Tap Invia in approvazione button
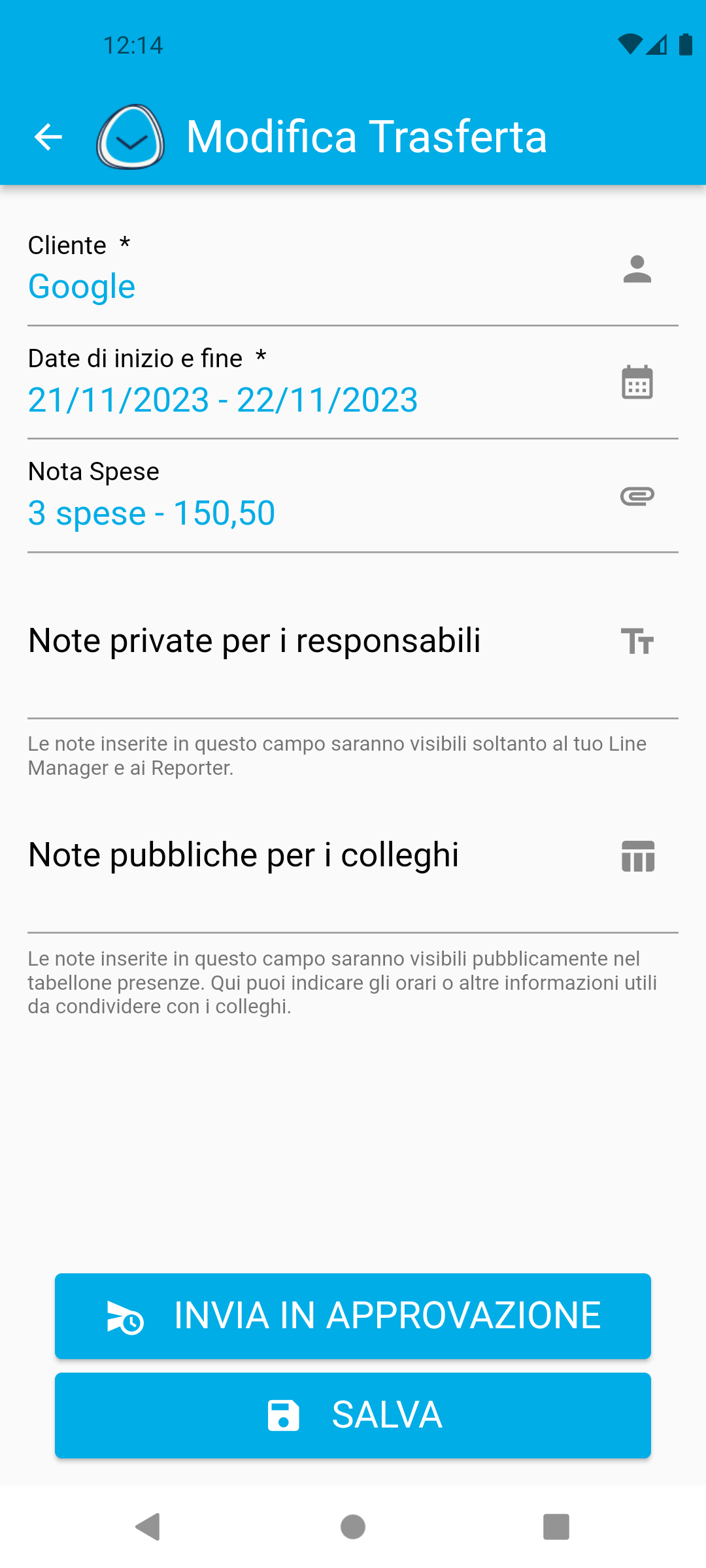This screenshot has height=1568, width=706. pyautogui.click(x=353, y=1316)
